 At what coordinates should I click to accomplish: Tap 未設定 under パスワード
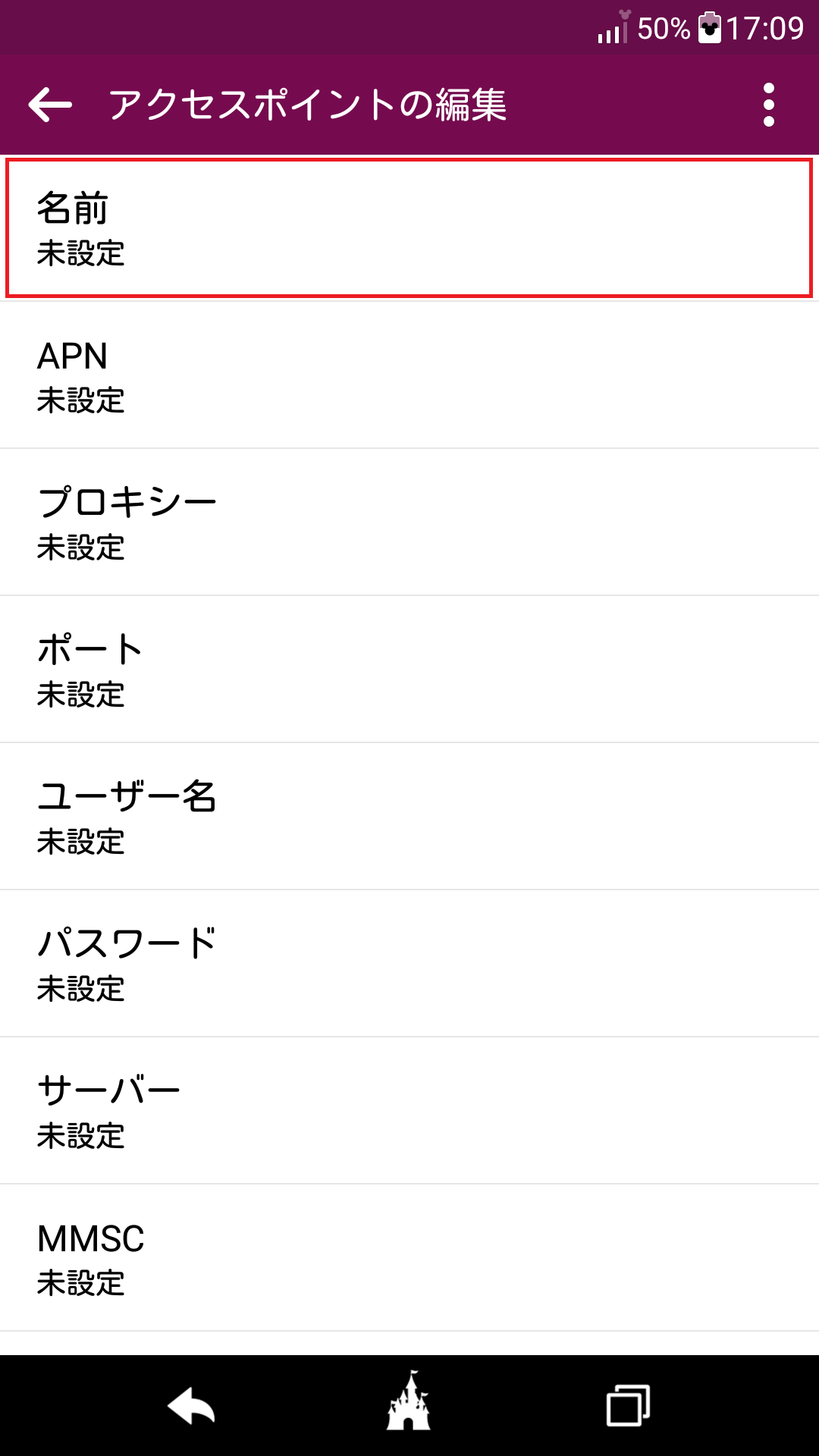(80, 990)
